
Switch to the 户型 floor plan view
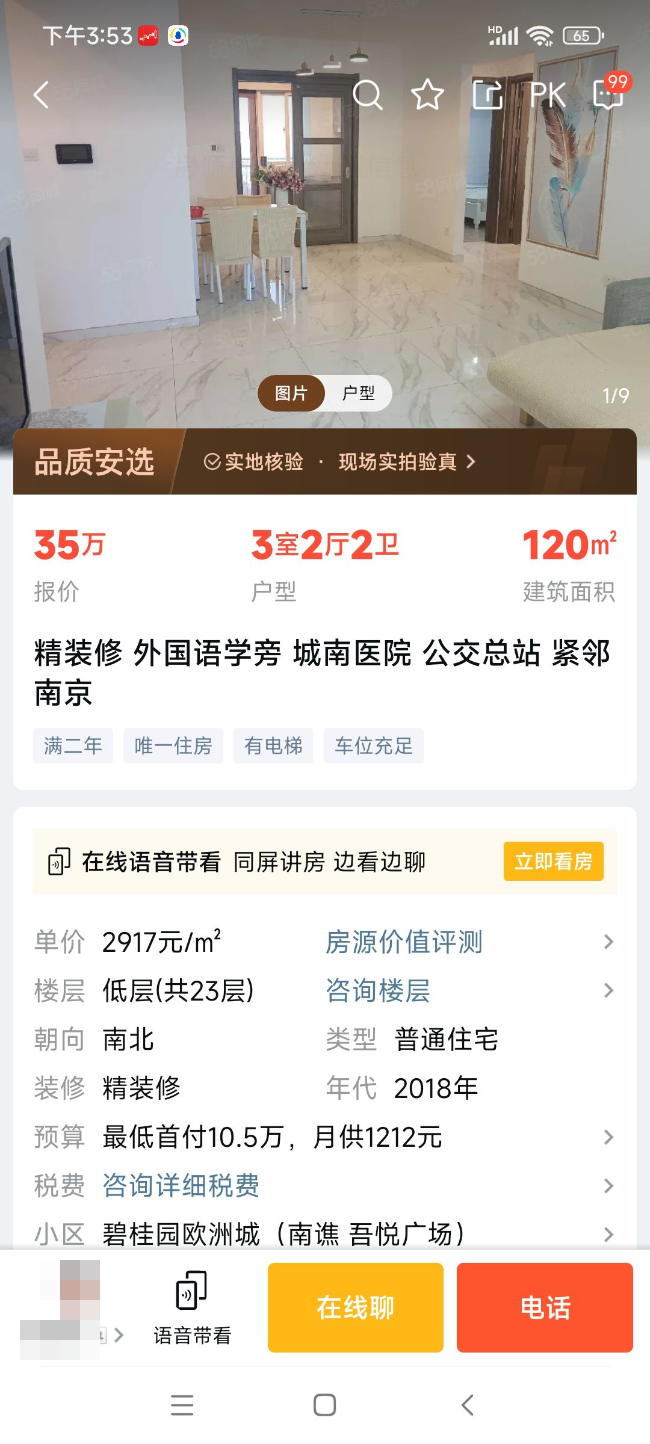tap(358, 394)
